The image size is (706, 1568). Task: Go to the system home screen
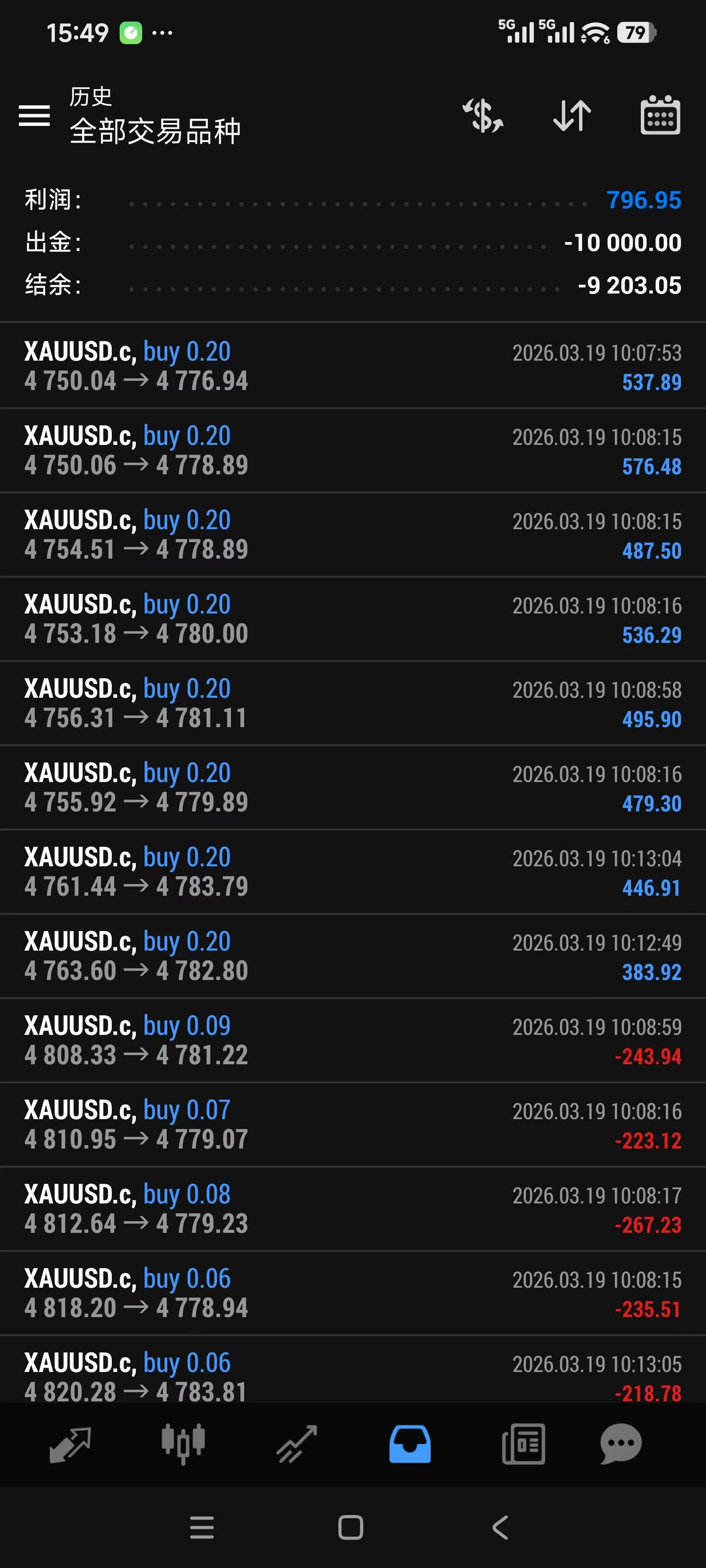pos(351,1527)
